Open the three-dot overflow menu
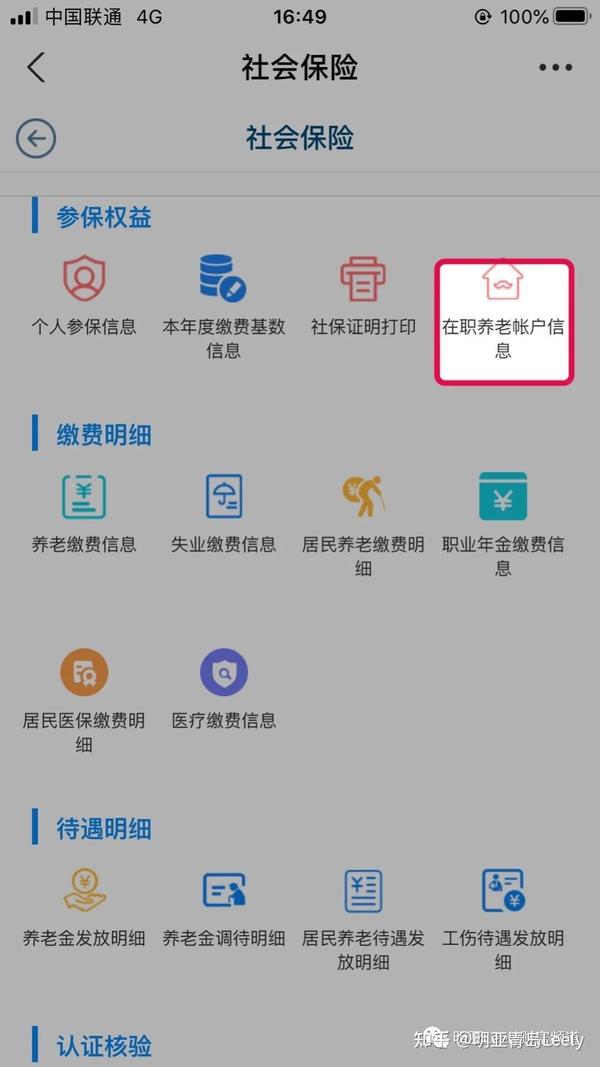 (555, 67)
